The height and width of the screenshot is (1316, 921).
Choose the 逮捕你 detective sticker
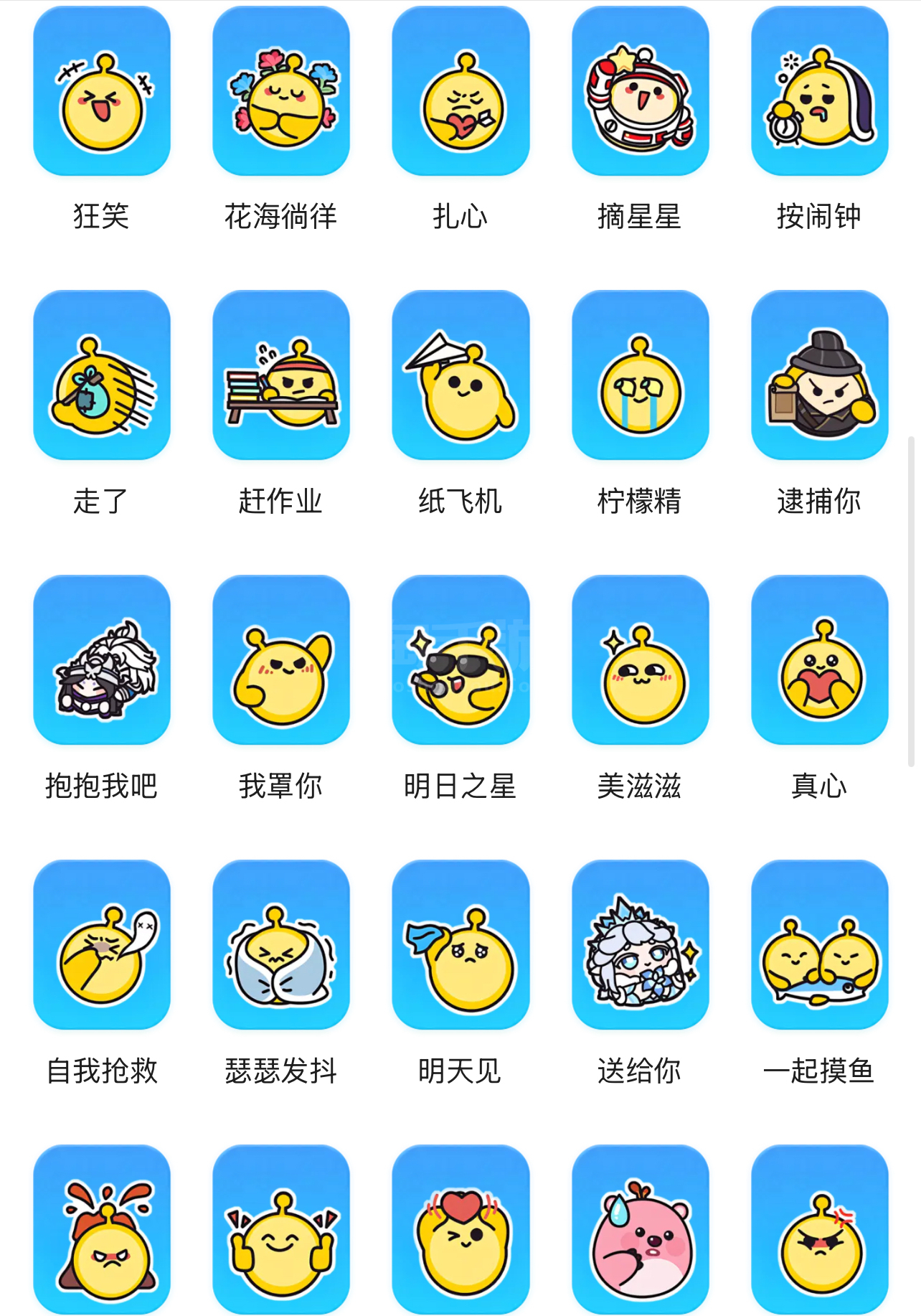(x=819, y=375)
